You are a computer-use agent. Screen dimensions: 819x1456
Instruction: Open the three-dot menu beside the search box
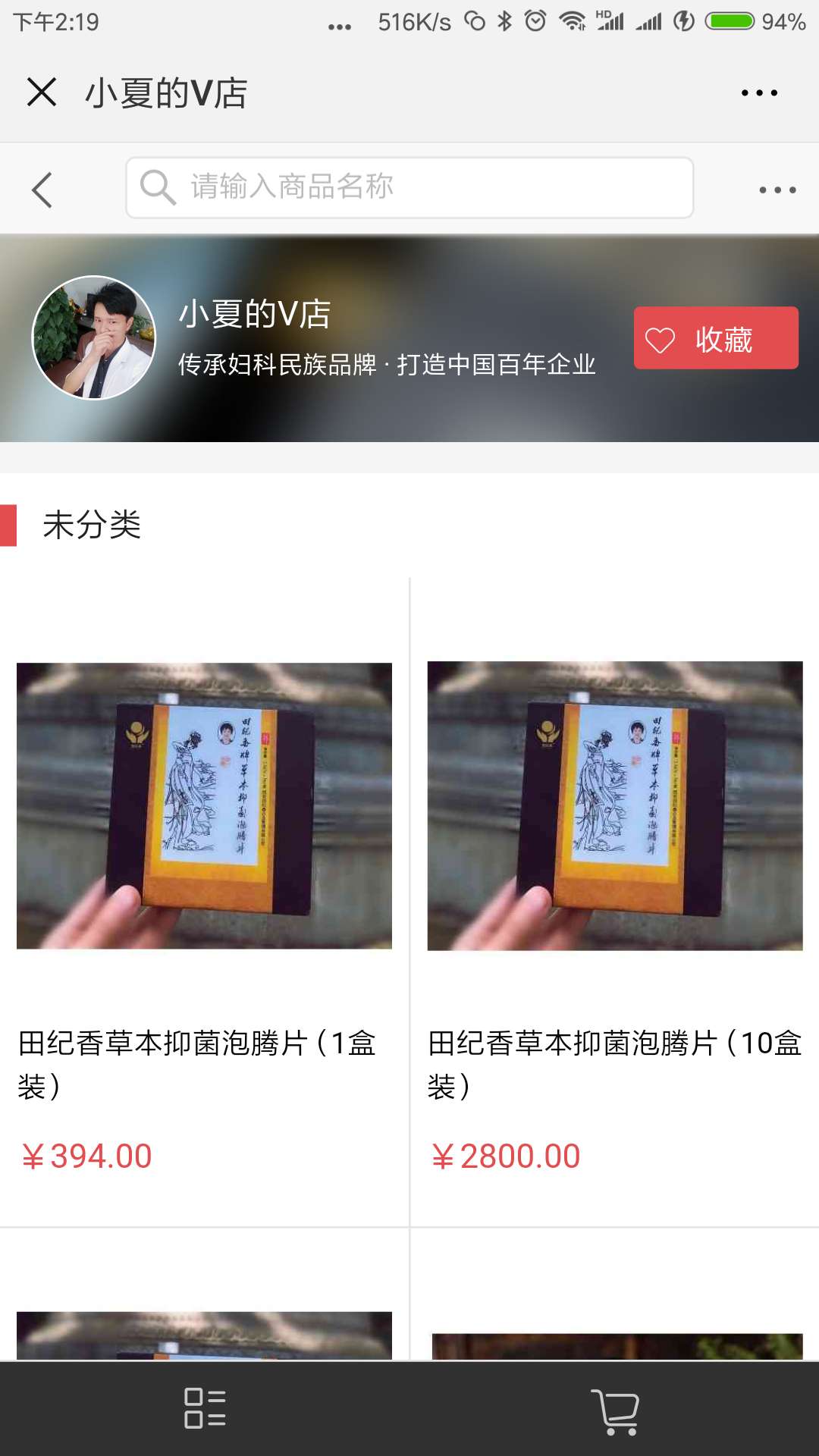[x=777, y=190]
